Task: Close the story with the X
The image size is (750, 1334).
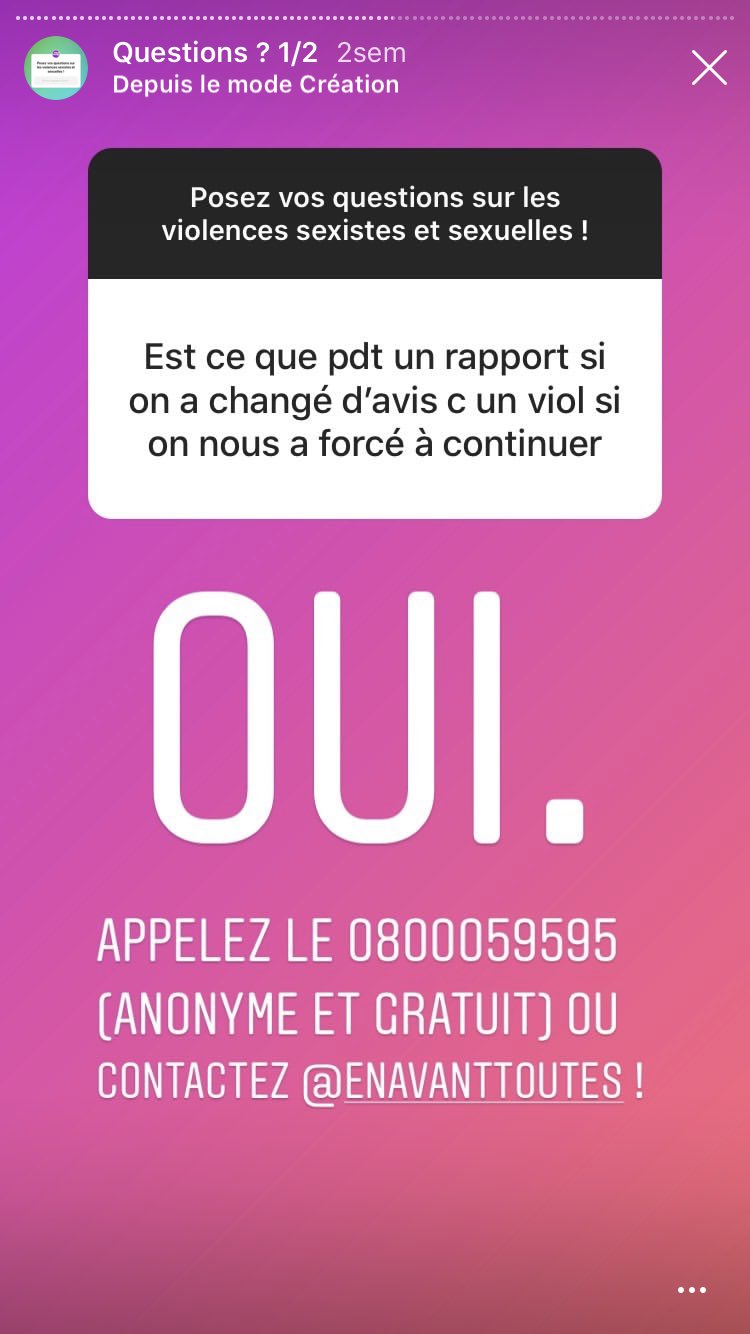Action: (709, 68)
